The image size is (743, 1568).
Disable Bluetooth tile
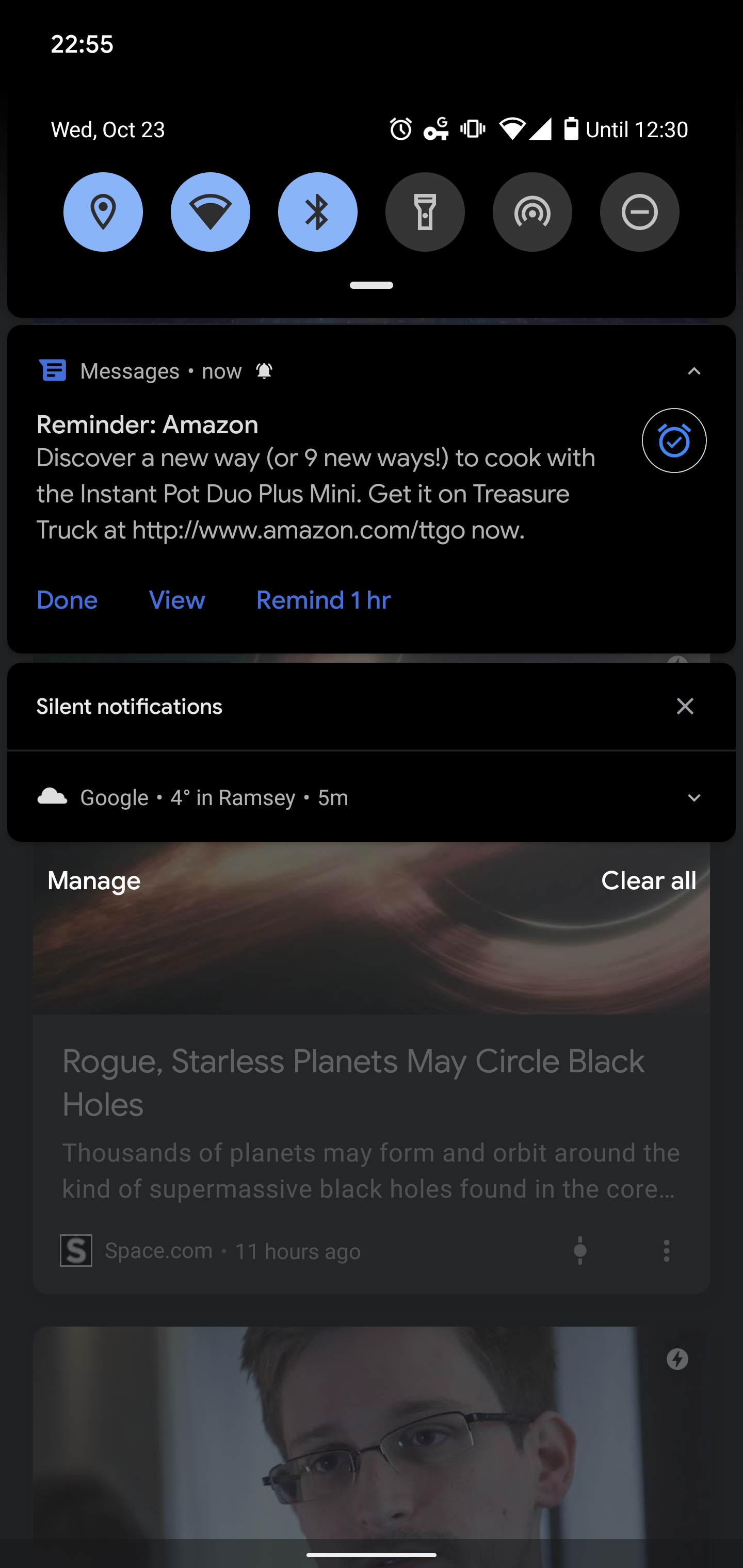click(317, 211)
